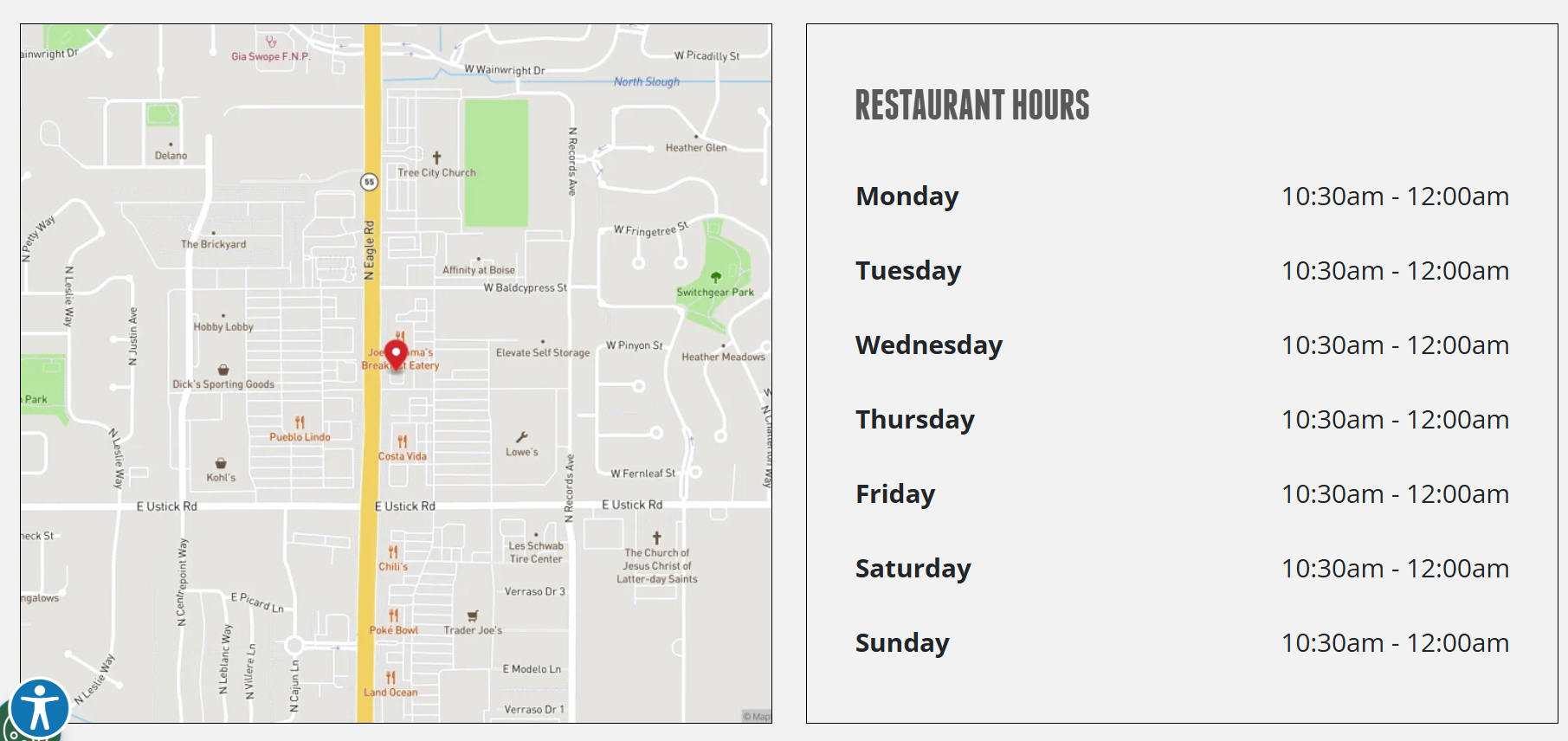The height and width of the screenshot is (741, 1568).
Task: Open the accessibility options button
Action: point(39,709)
